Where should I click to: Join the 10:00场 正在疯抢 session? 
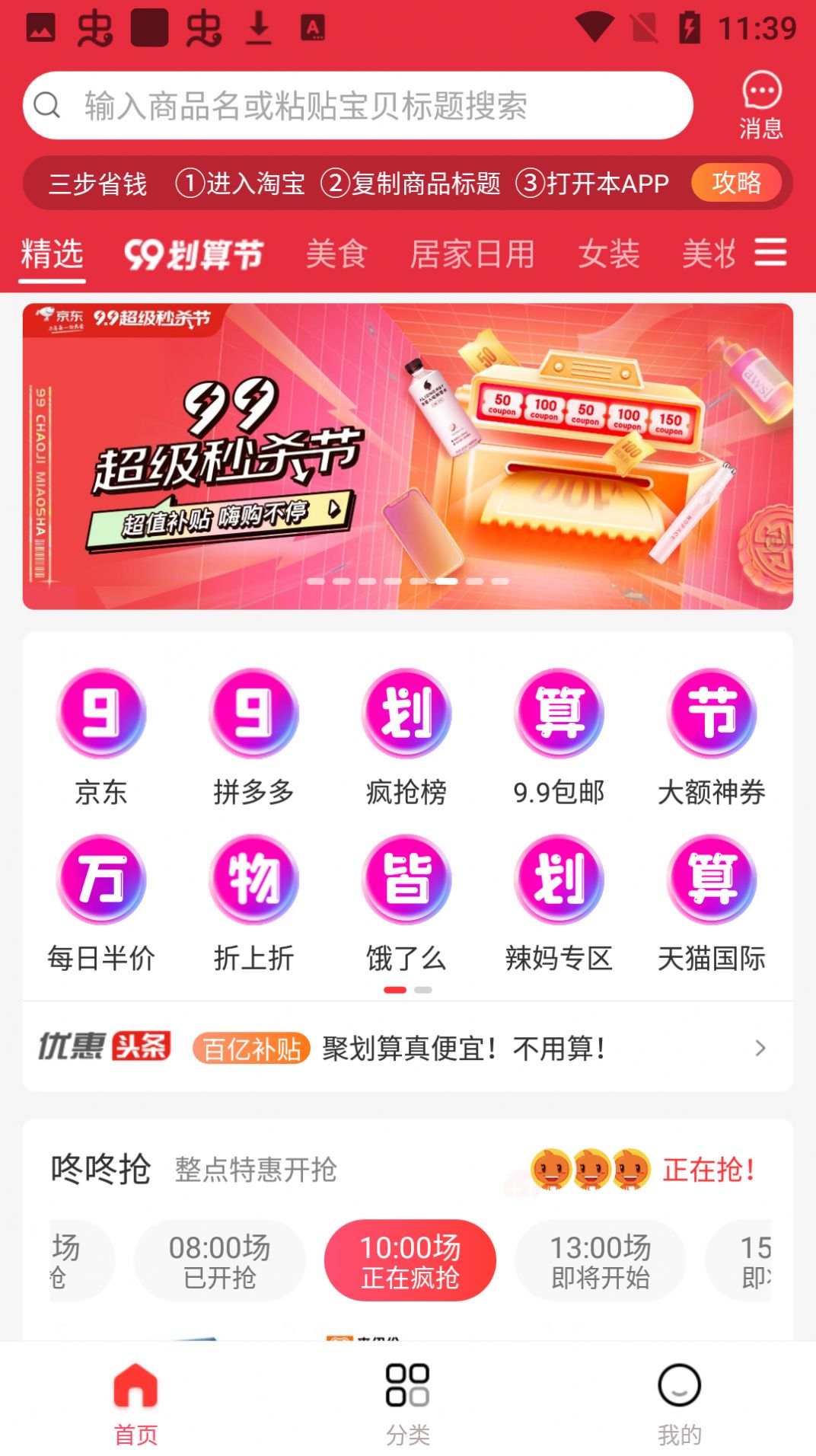coord(410,1260)
